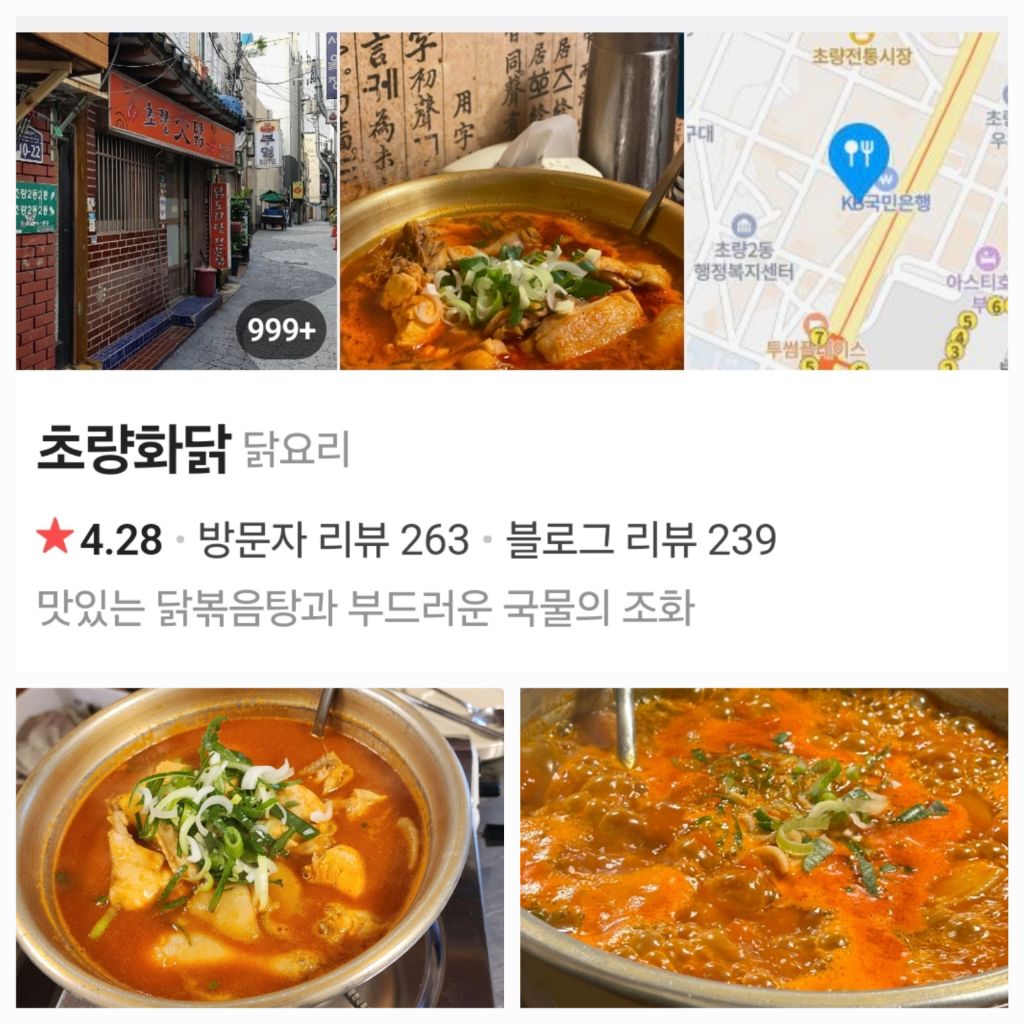Open the storefront photo showing 999+
Viewport: 1024px width, 1024px height.
click(x=176, y=201)
